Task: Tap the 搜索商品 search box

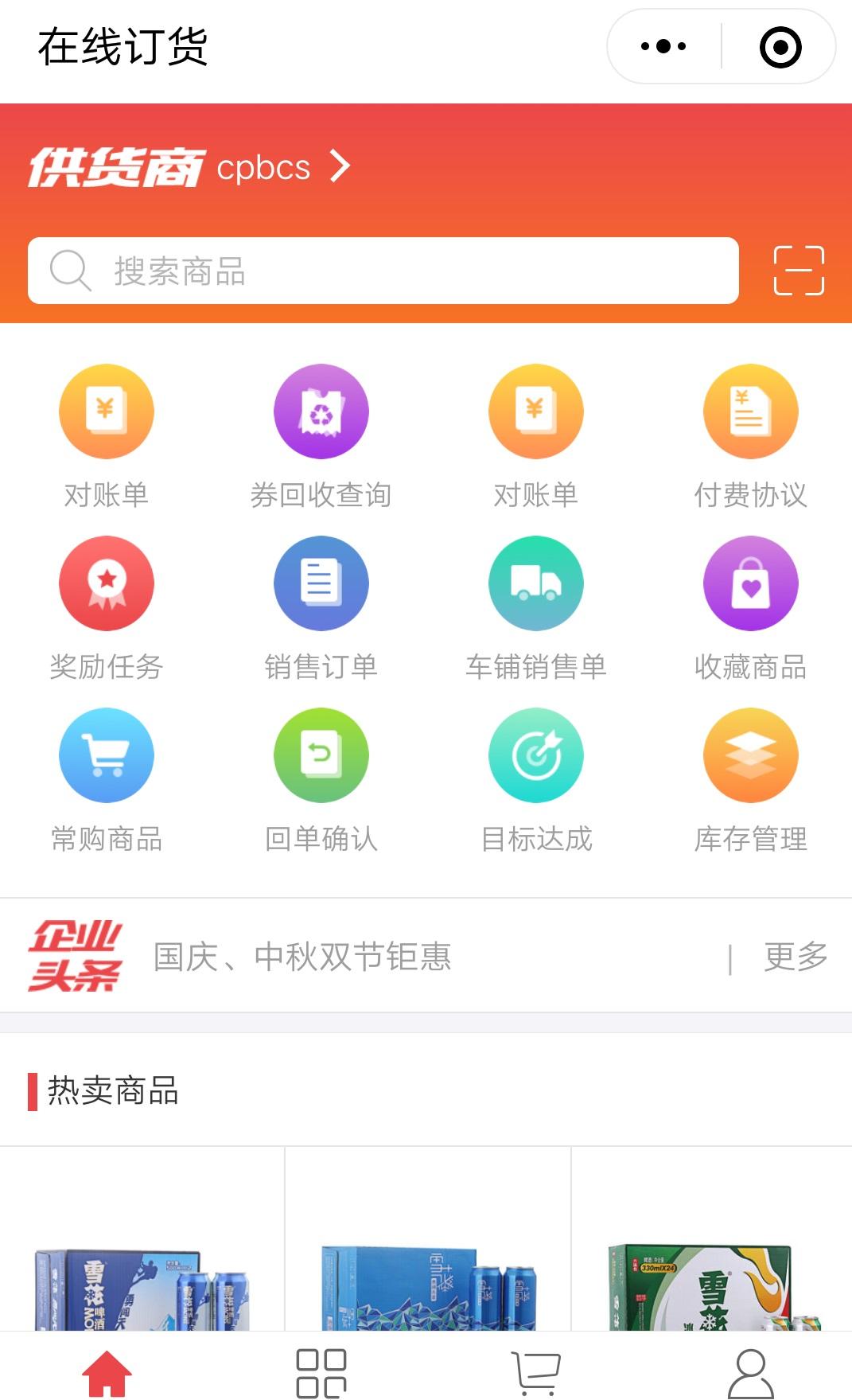Action: click(383, 271)
